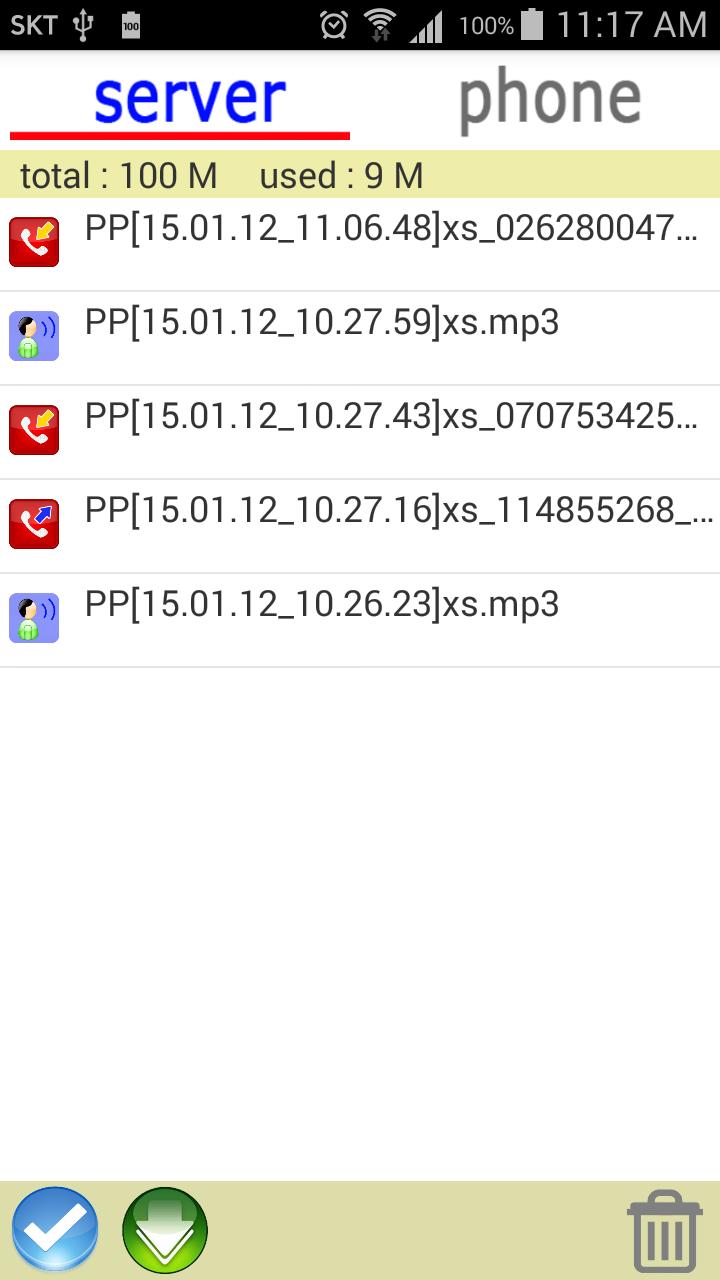Download selected files using the green download icon

[x=165, y=1228]
